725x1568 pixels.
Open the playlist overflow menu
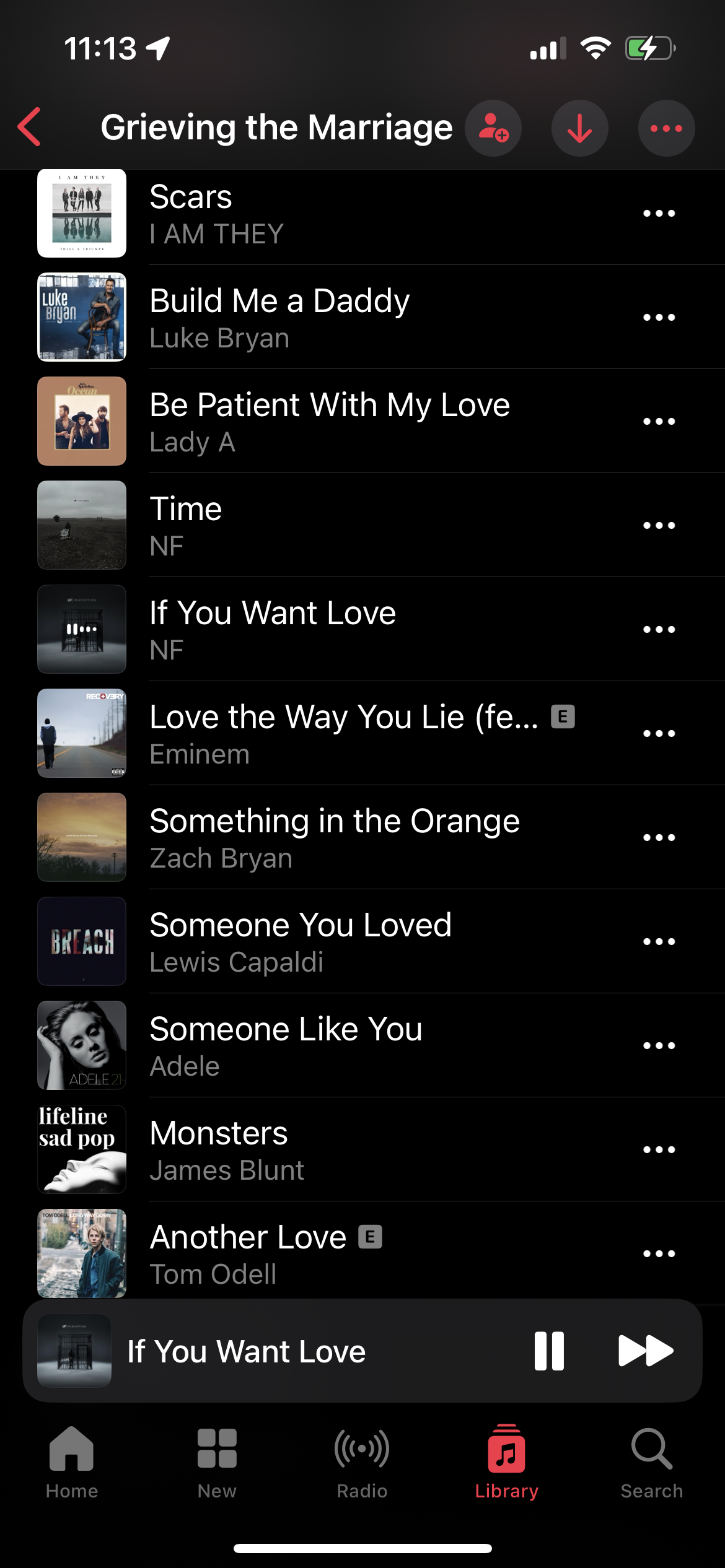point(666,128)
